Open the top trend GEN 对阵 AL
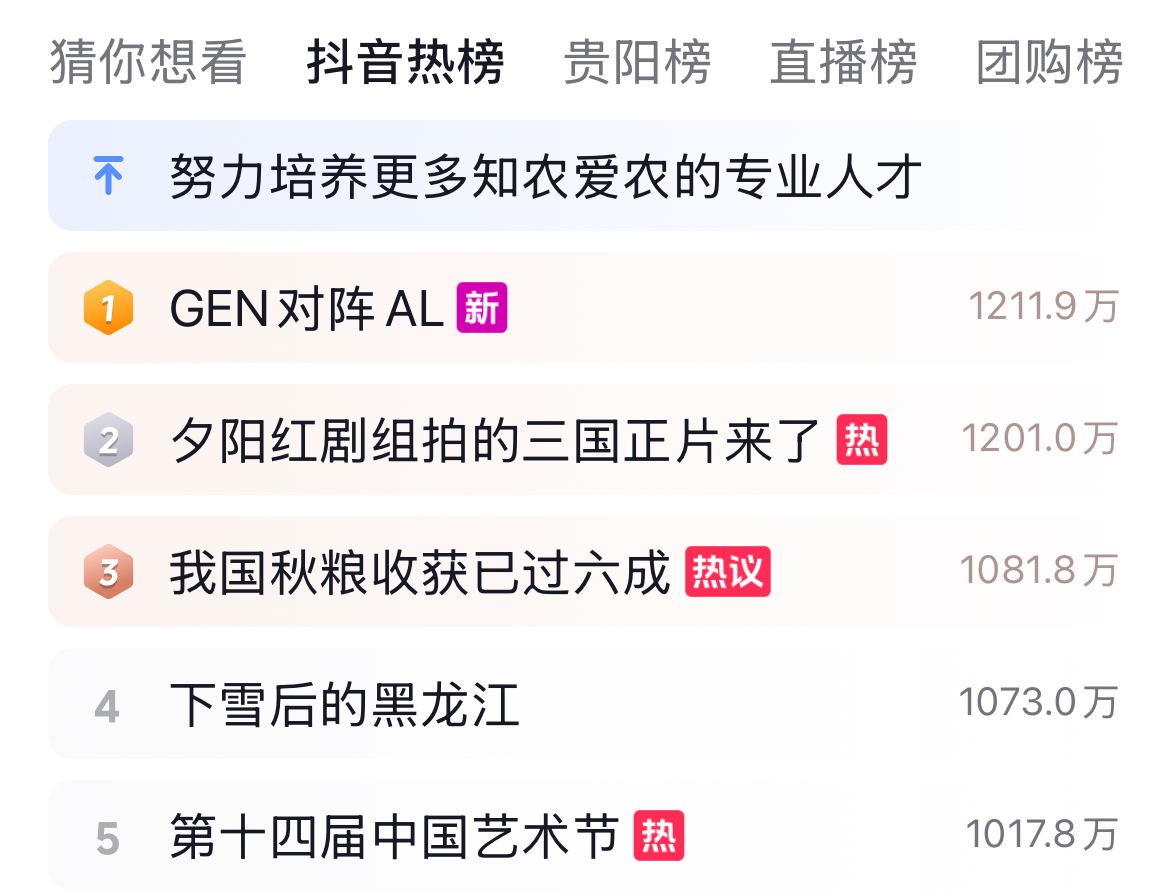 (307, 309)
